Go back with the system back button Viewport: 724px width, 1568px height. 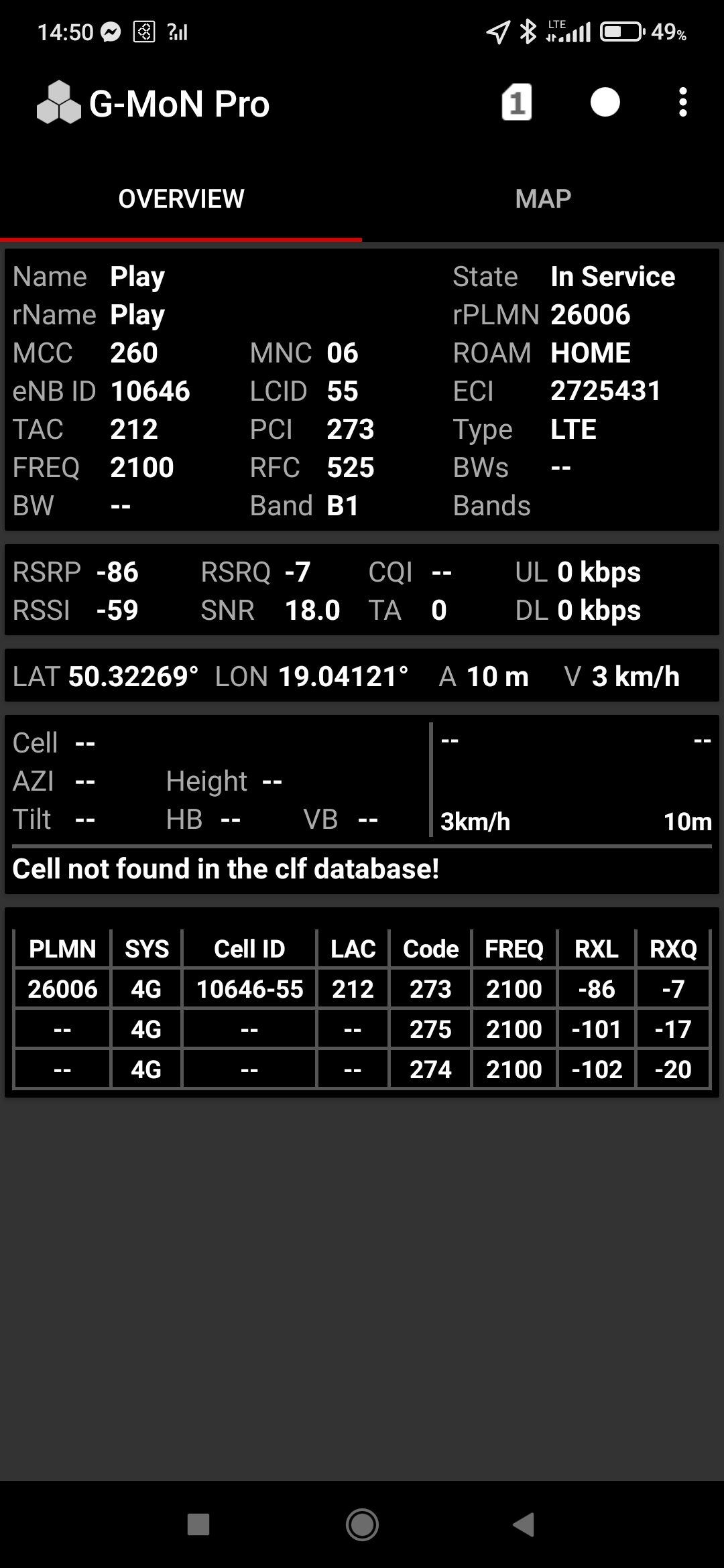pos(524,1524)
